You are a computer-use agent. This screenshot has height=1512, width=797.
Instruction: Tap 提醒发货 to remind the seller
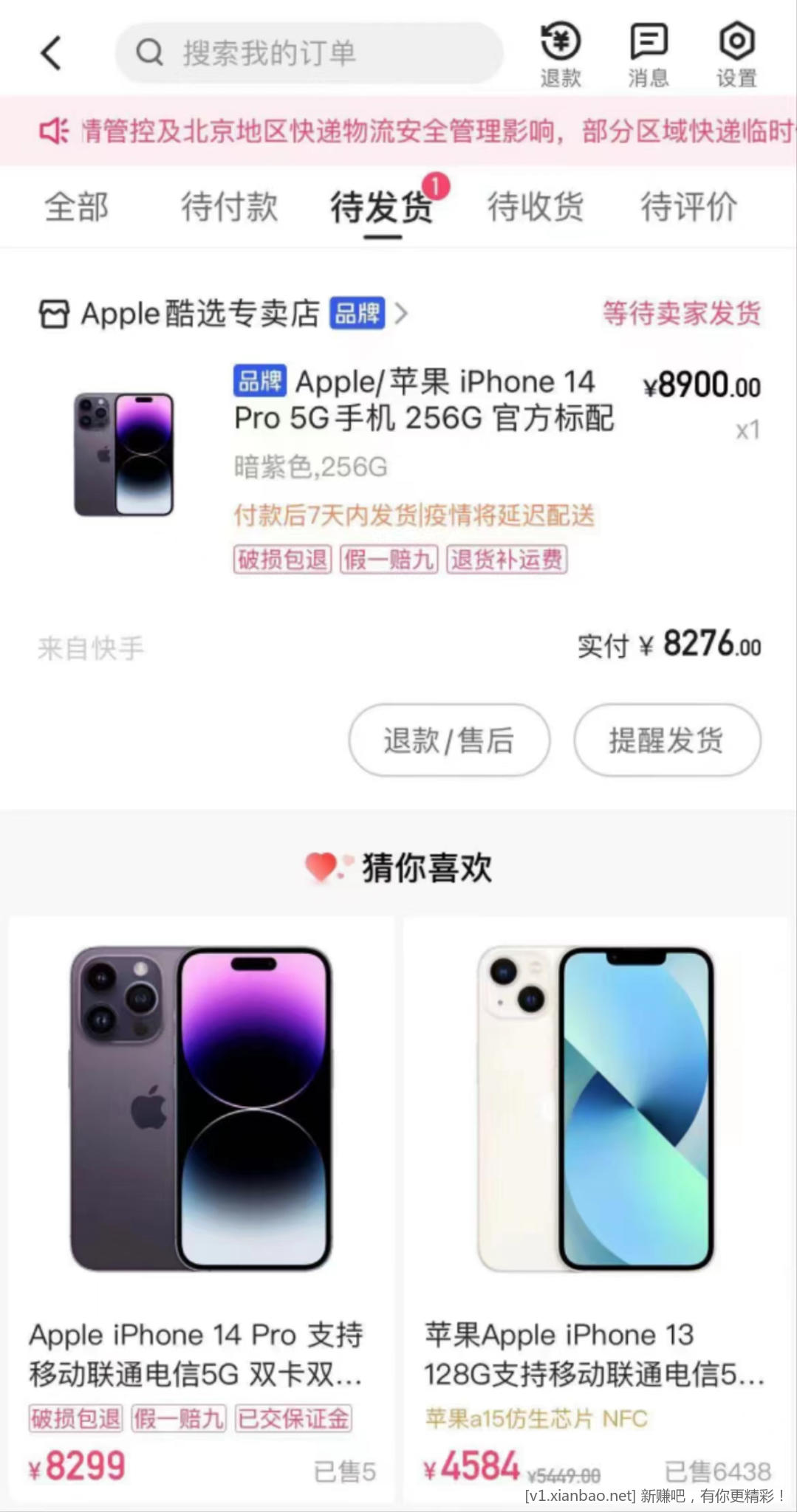pyautogui.click(x=667, y=740)
